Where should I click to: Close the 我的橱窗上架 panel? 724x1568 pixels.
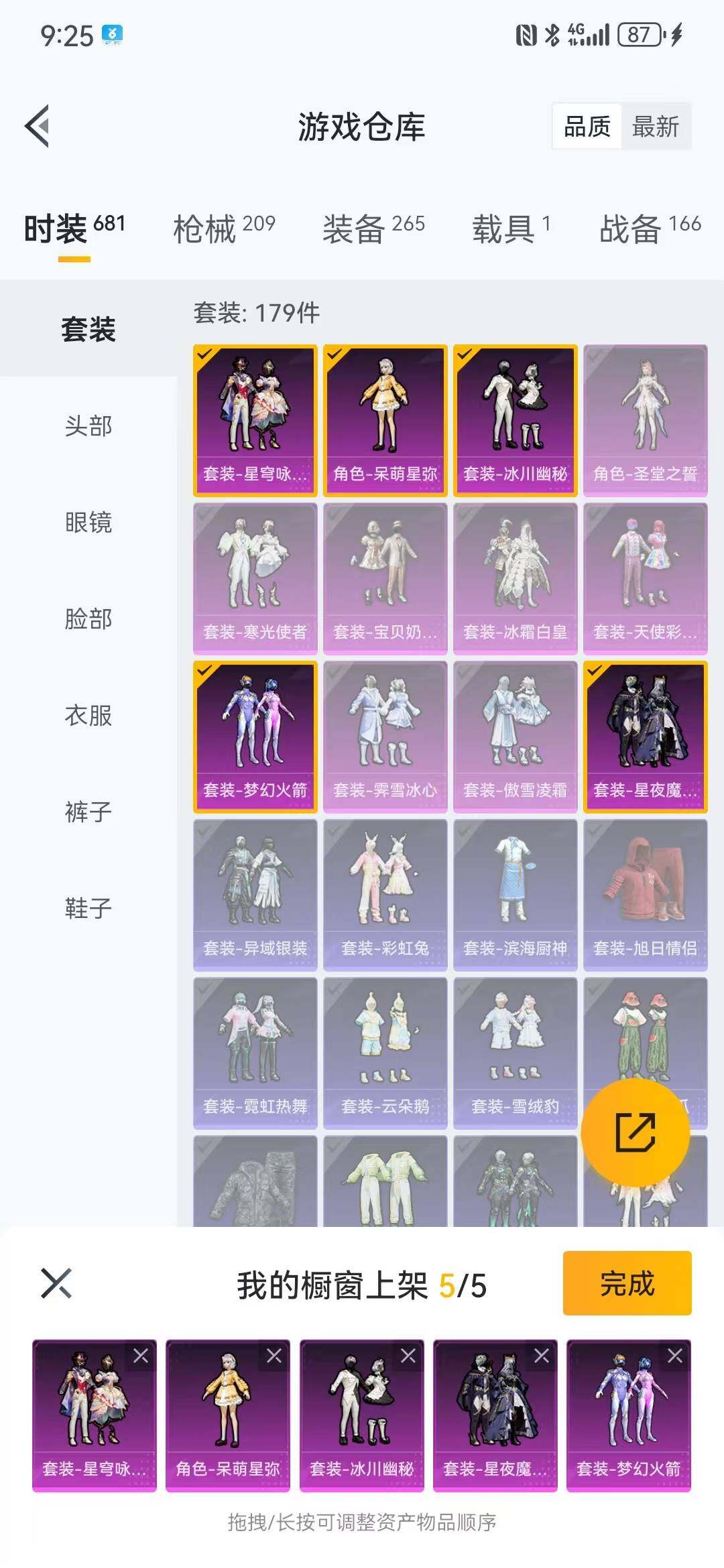tap(56, 1283)
